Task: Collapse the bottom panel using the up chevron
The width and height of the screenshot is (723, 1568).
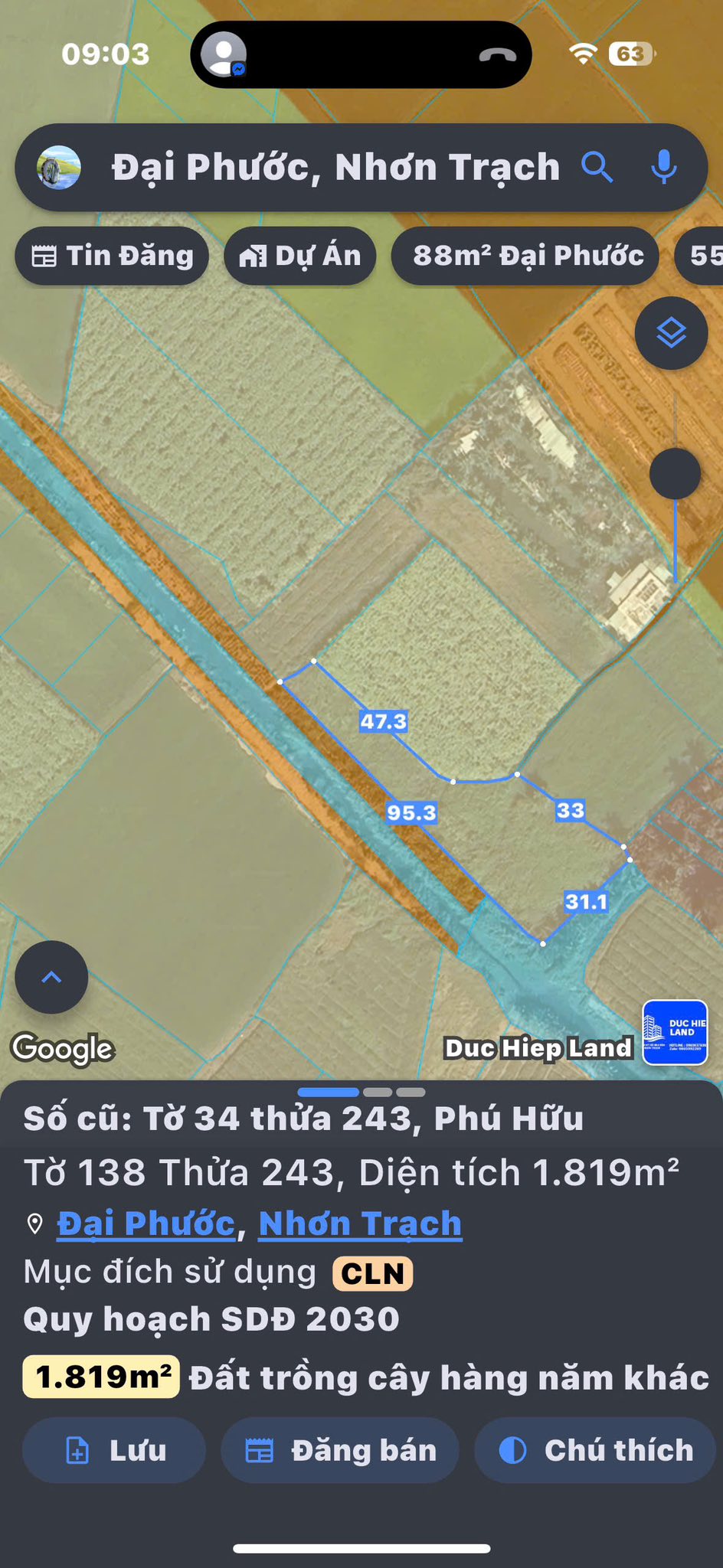Action: (51, 976)
